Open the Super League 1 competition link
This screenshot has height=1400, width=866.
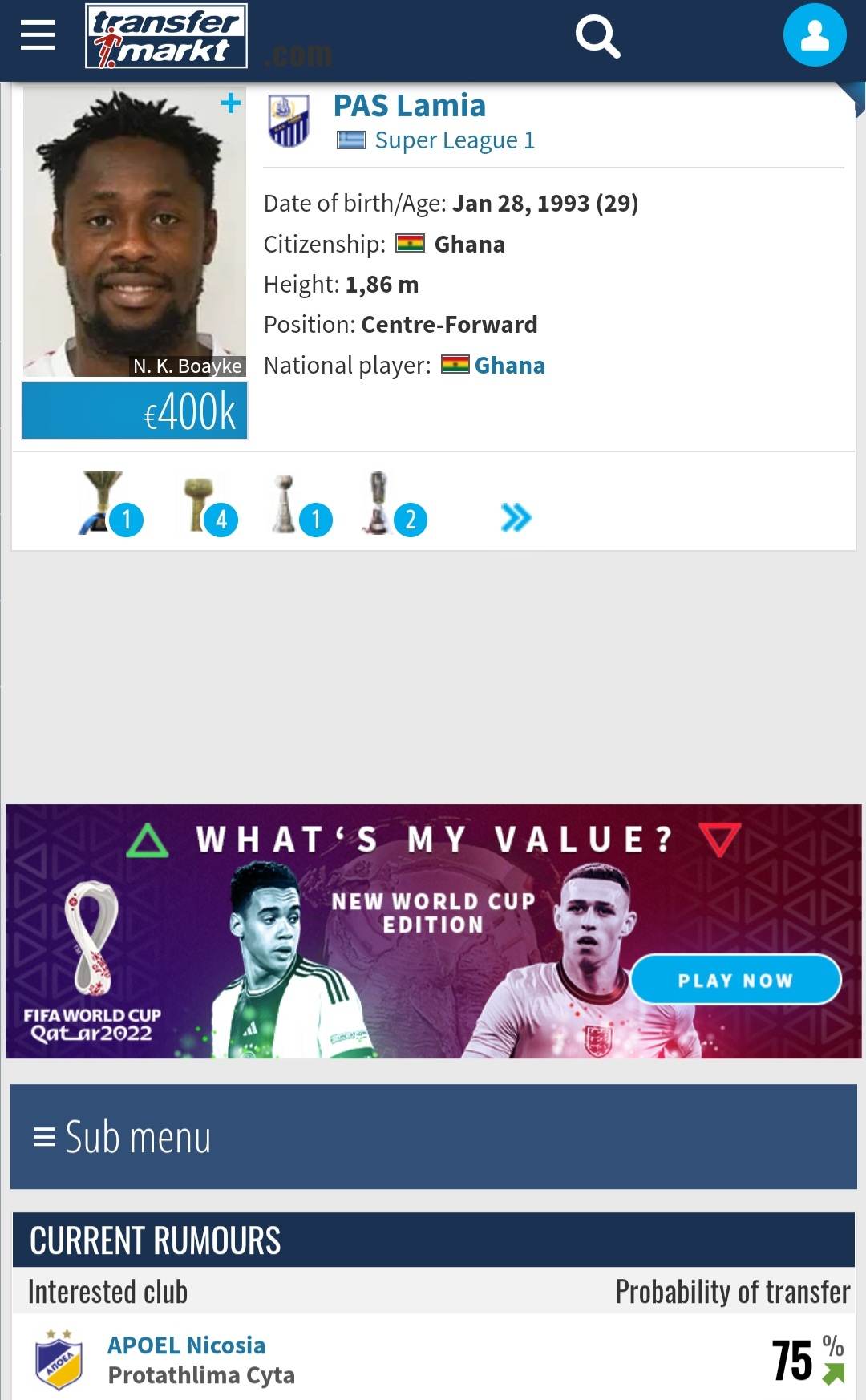click(x=454, y=140)
